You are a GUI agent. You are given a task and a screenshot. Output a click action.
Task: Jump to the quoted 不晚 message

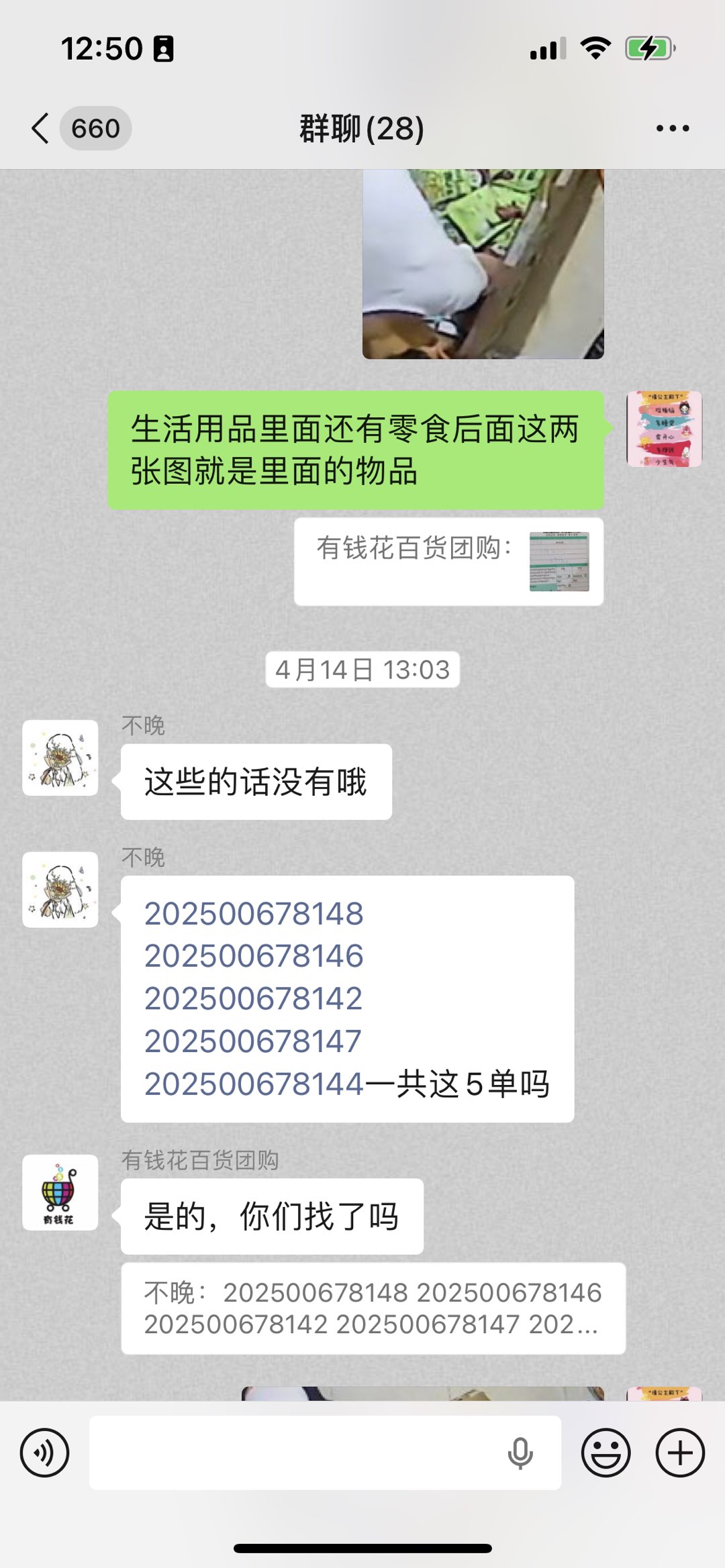point(373,1308)
